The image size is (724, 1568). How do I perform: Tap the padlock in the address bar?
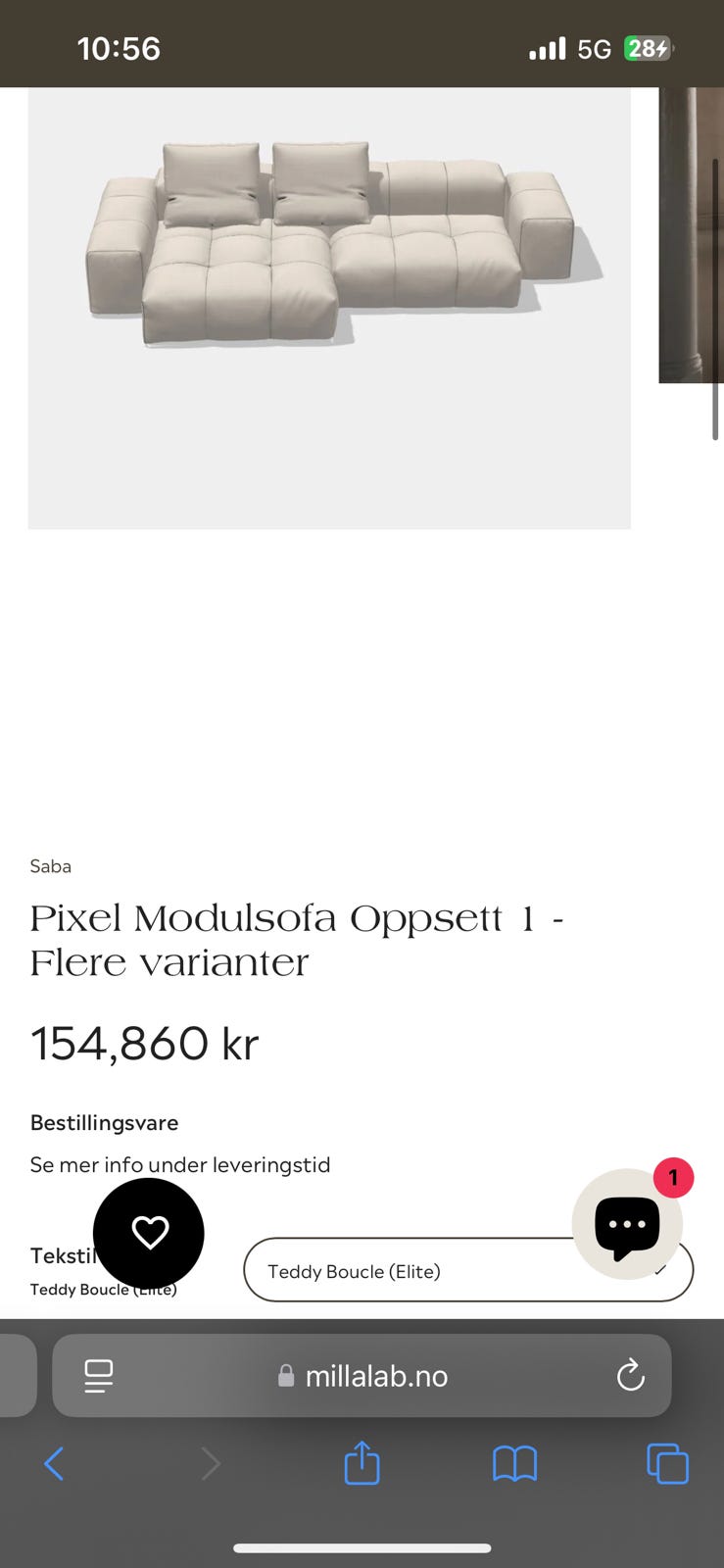pyautogui.click(x=286, y=1375)
